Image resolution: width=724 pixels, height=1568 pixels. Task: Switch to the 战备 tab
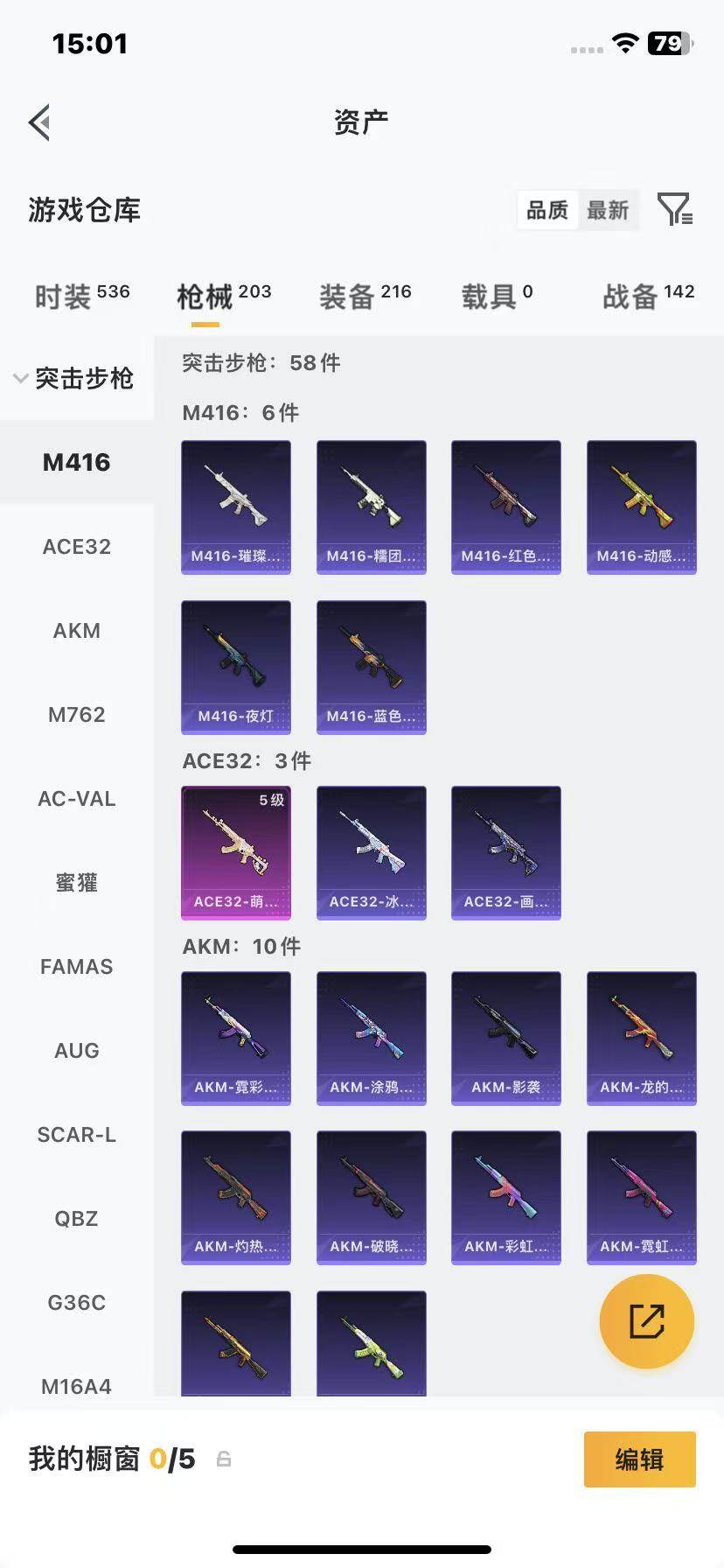pyautogui.click(x=648, y=296)
